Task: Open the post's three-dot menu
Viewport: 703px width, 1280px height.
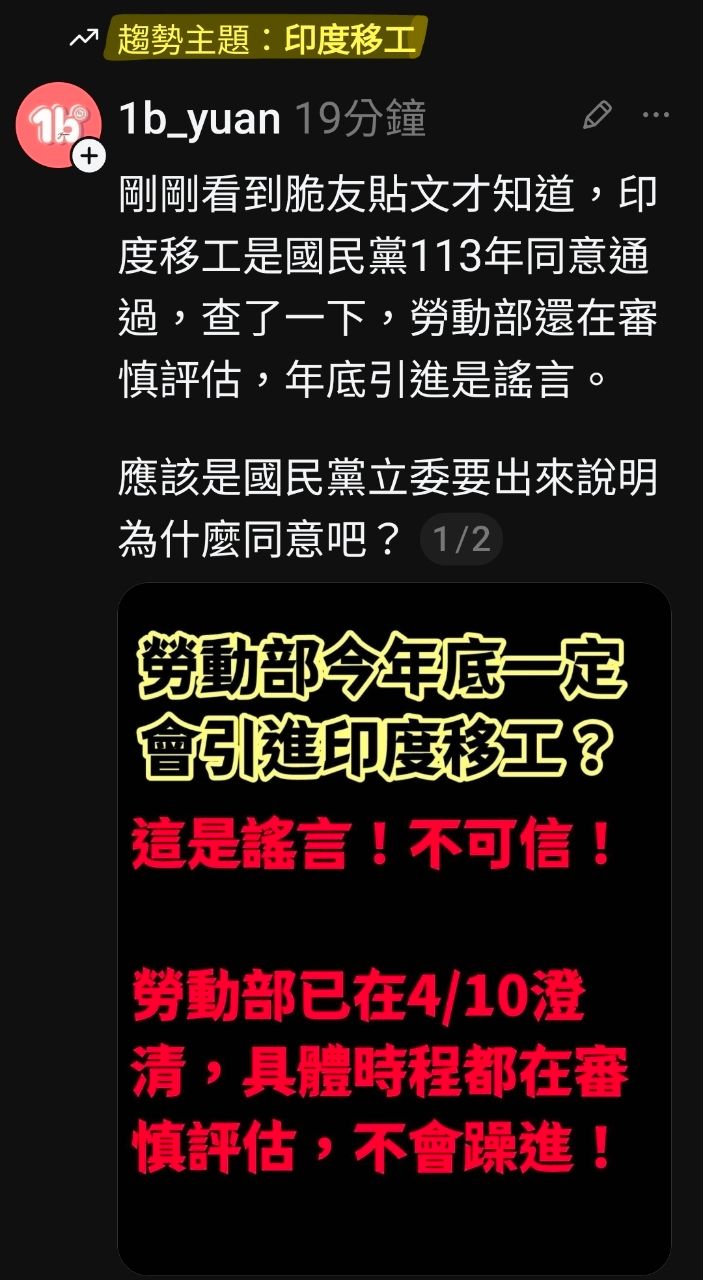Action: coord(656,116)
